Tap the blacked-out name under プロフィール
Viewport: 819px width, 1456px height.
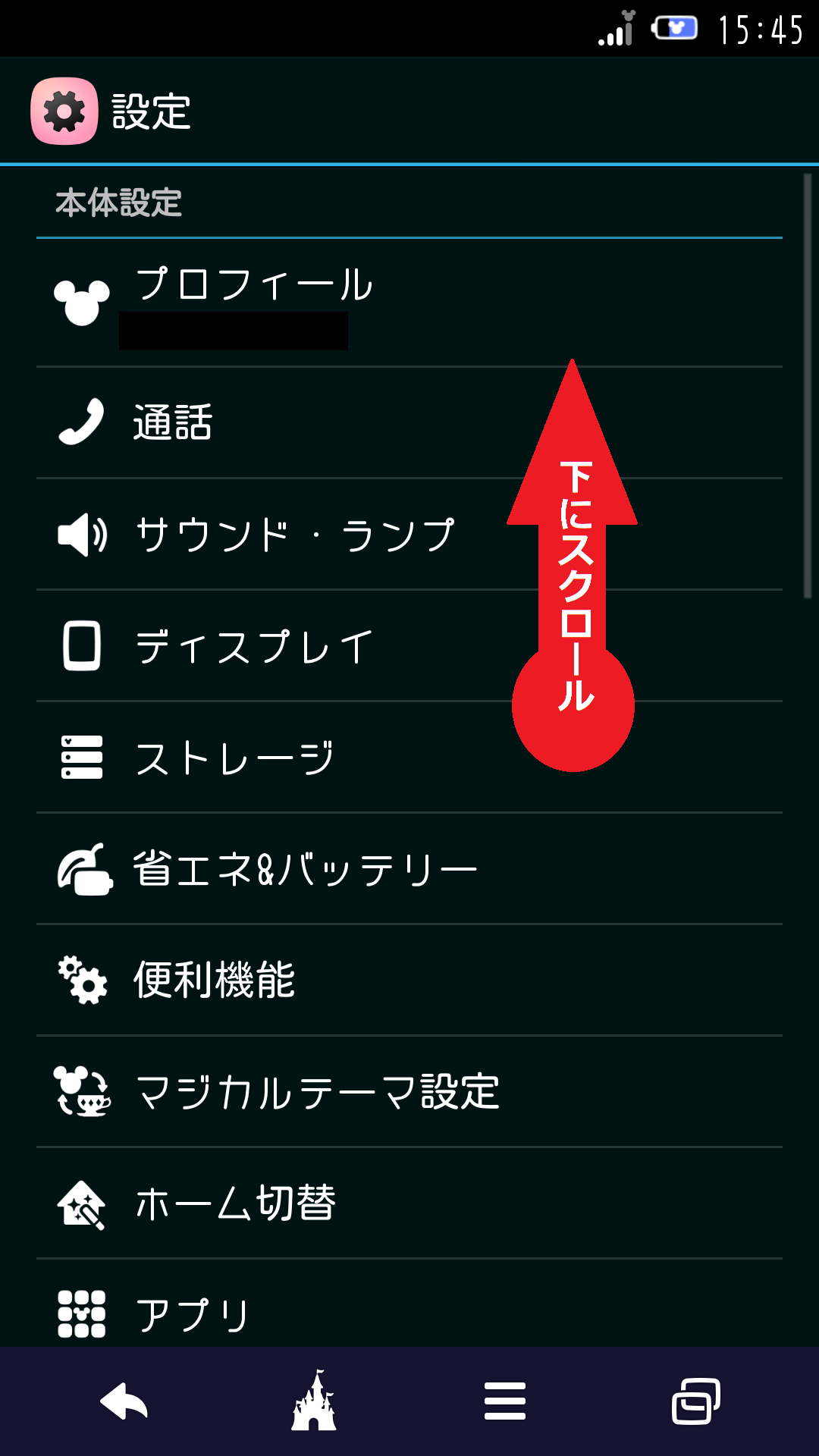pyautogui.click(x=231, y=330)
